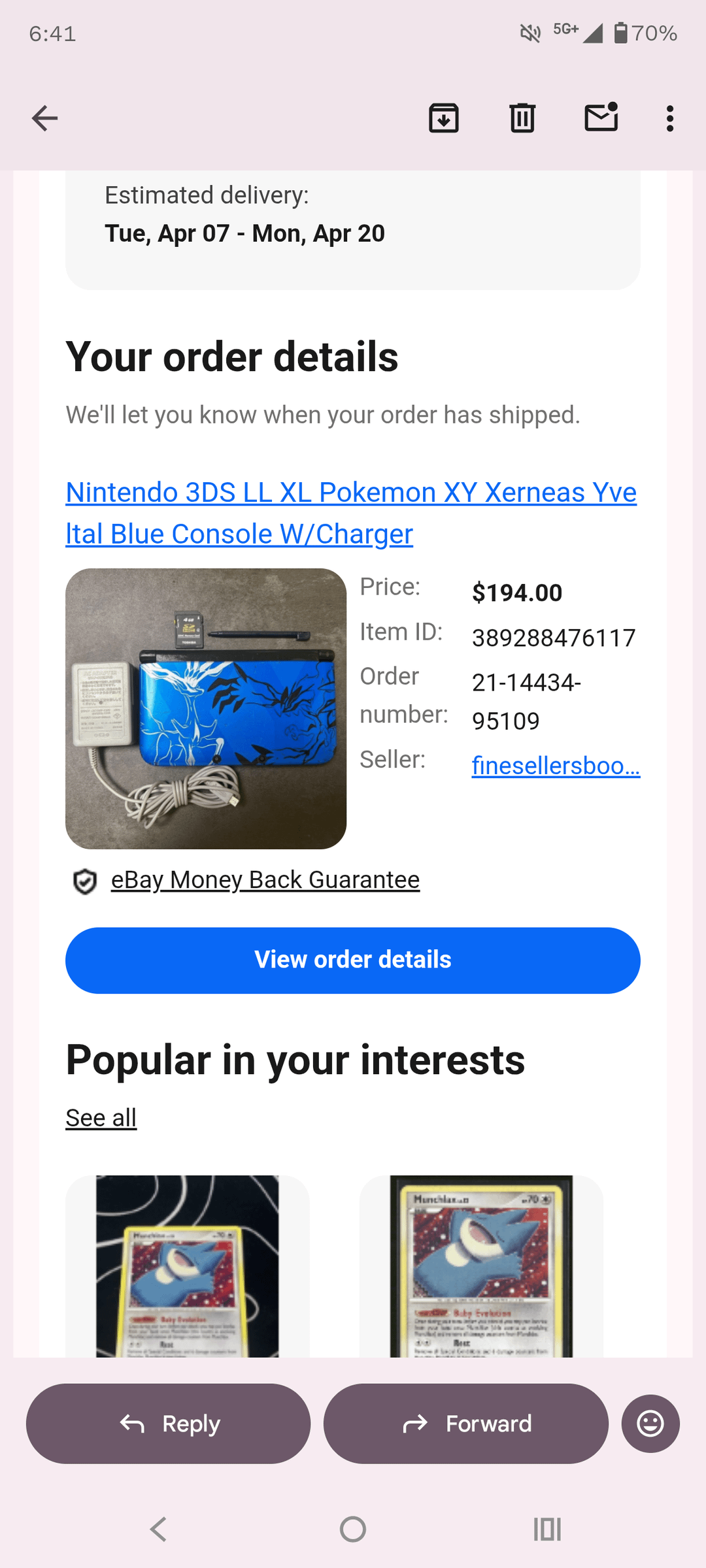Open recent apps
The width and height of the screenshot is (706, 1568).
(547, 1529)
